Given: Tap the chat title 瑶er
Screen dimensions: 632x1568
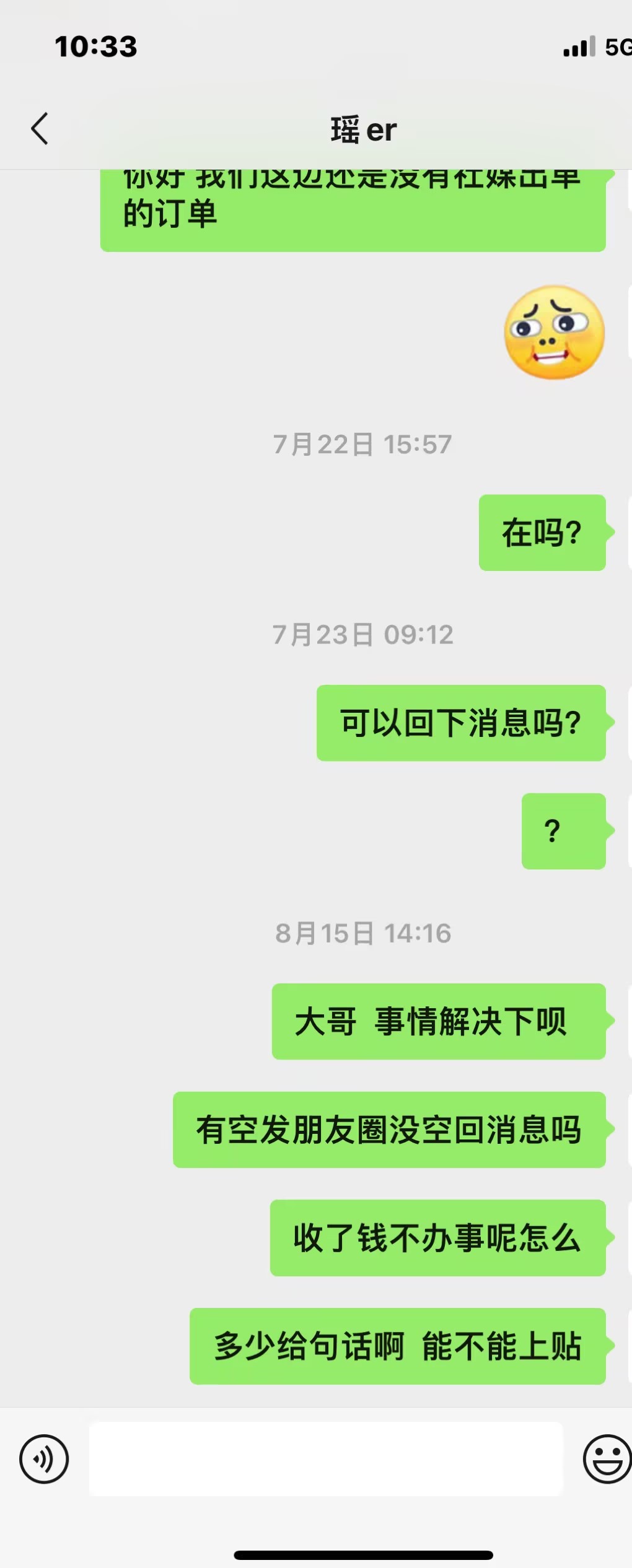Looking at the screenshot, I should click(x=361, y=128).
